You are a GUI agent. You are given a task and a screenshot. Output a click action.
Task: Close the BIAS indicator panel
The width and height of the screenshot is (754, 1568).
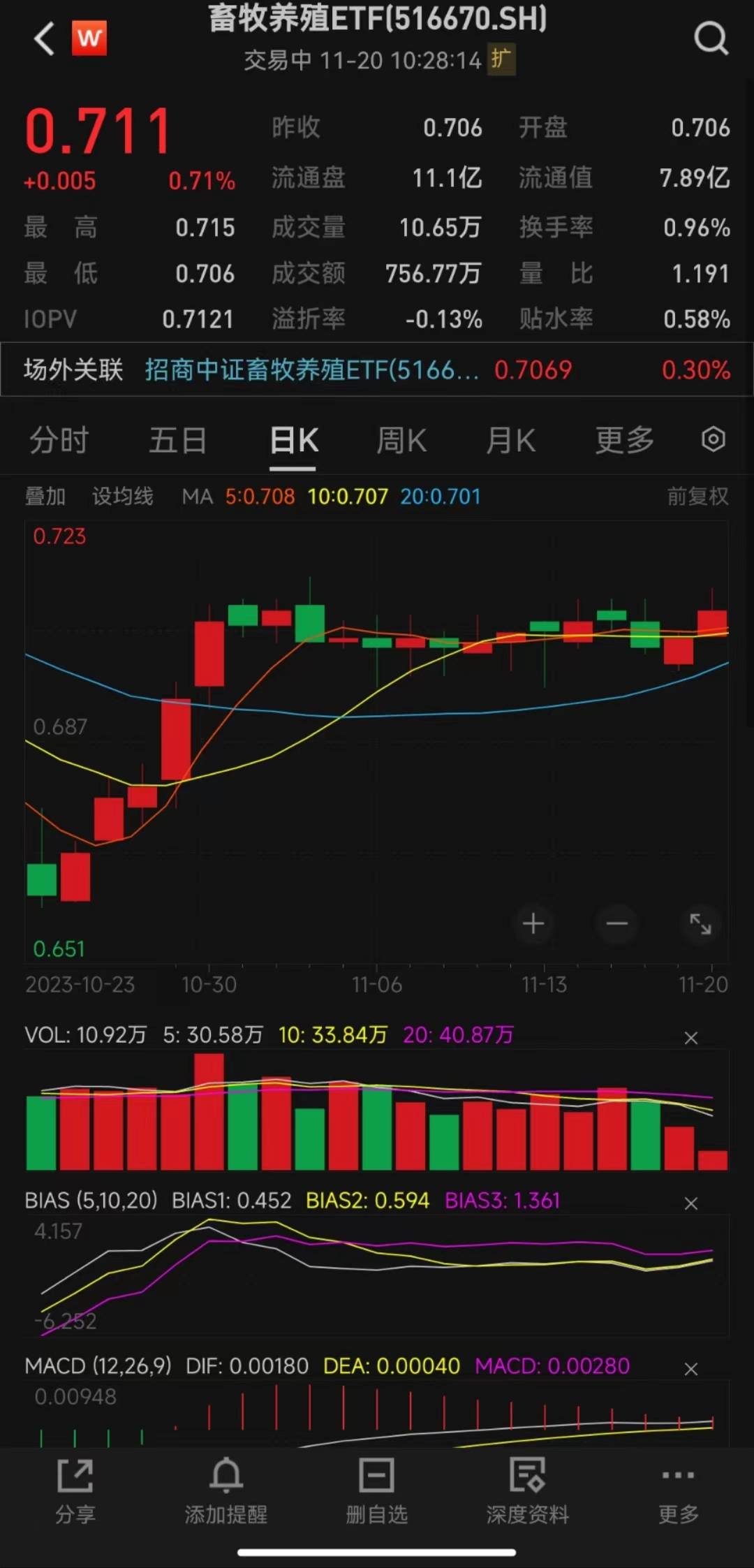(690, 1203)
